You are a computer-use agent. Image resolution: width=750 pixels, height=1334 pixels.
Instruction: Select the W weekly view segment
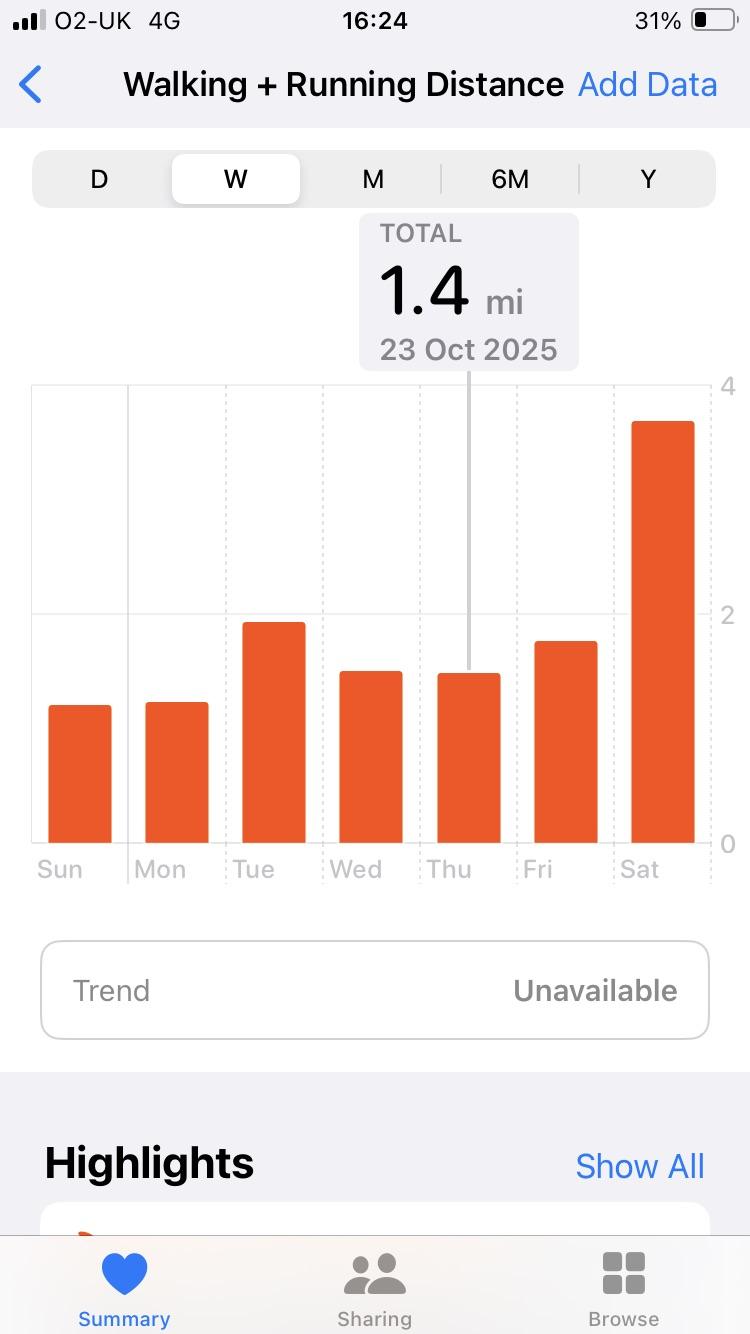pyautogui.click(x=236, y=179)
